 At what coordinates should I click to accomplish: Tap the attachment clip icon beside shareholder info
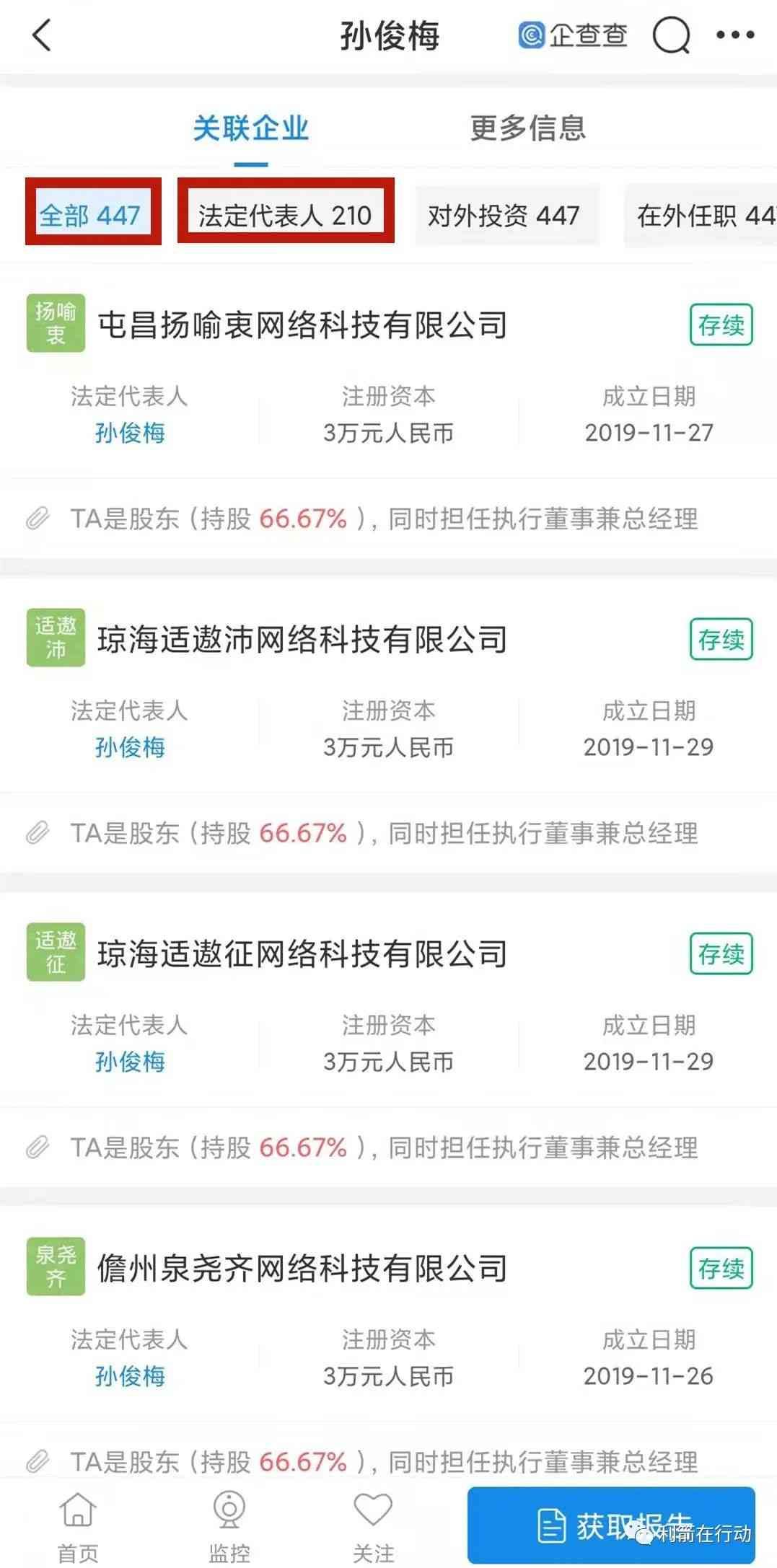40,517
